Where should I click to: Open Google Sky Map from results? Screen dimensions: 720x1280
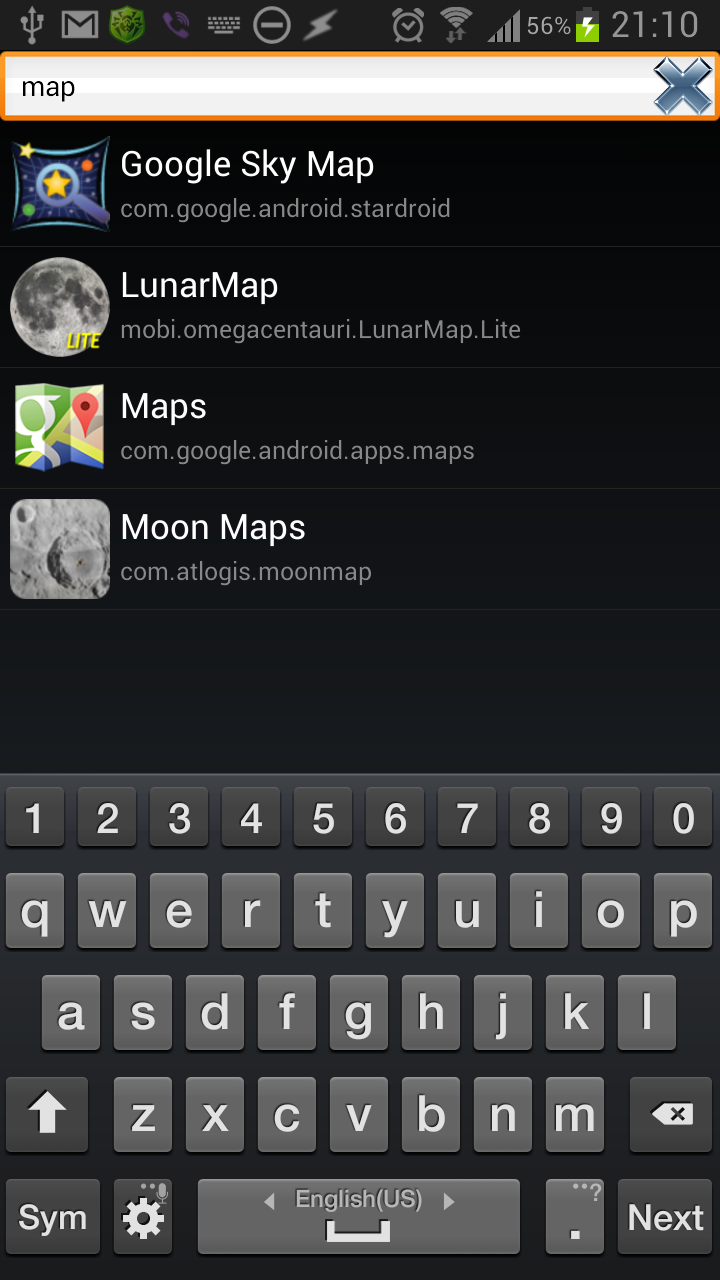pyautogui.click(x=360, y=186)
